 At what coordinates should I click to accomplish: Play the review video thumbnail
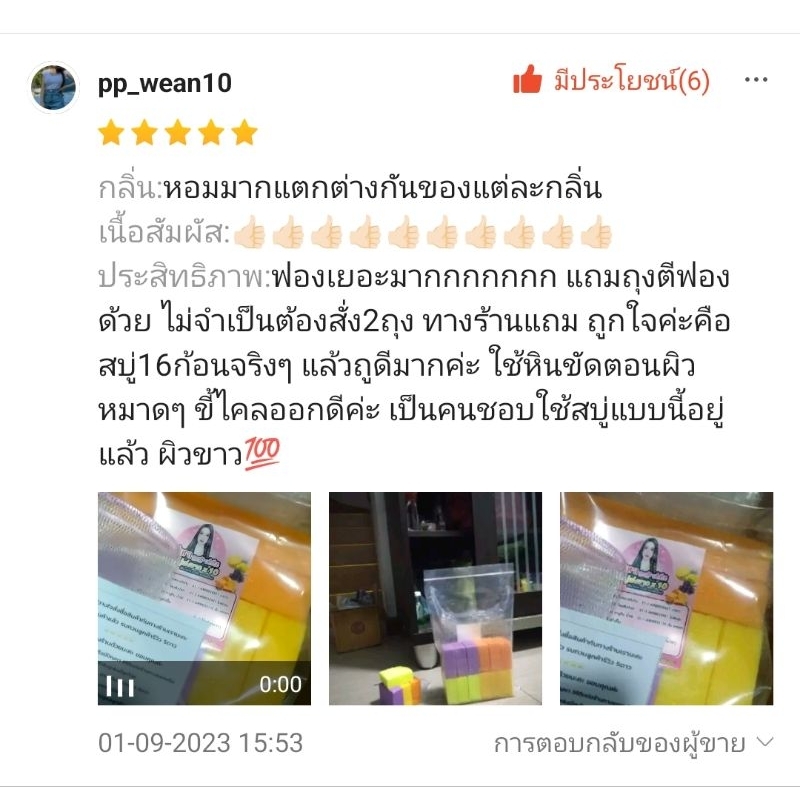pyautogui.click(x=204, y=598)
